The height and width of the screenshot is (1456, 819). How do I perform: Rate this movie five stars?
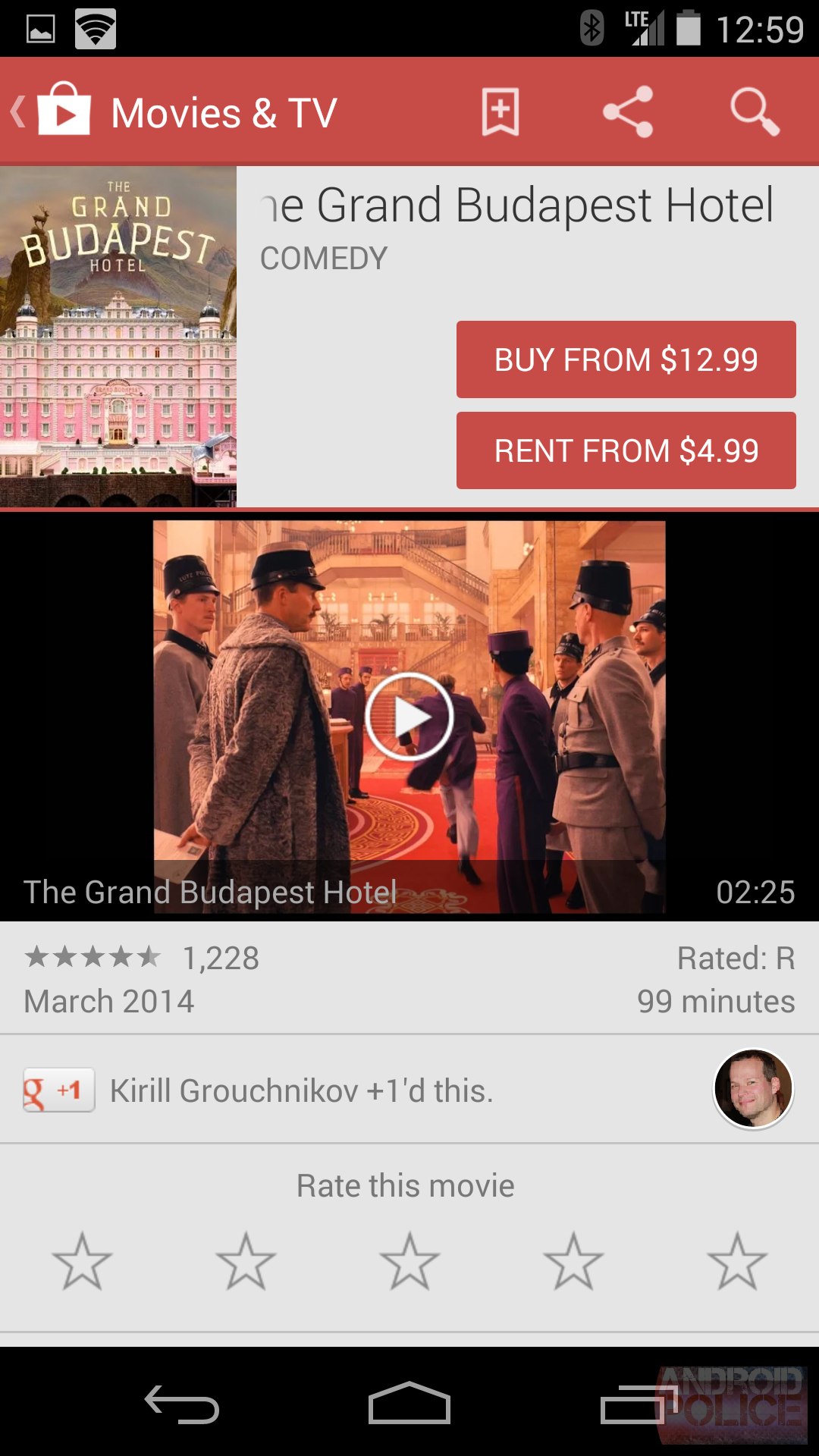pyautogui.click(x=737, y=1262)
